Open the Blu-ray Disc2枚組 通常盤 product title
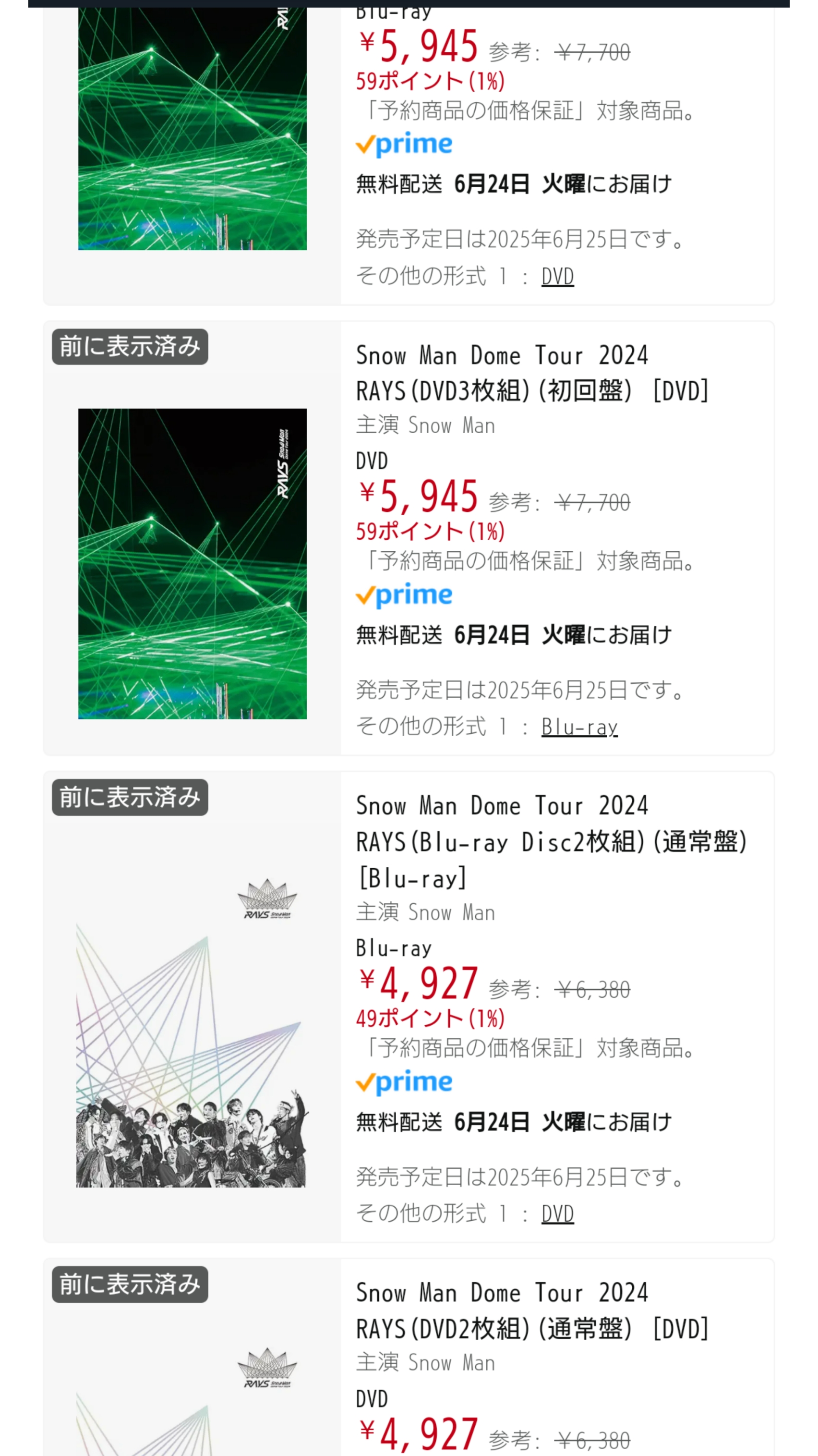This screenshot has width=818, height=1456. click(x=551, y=842)
